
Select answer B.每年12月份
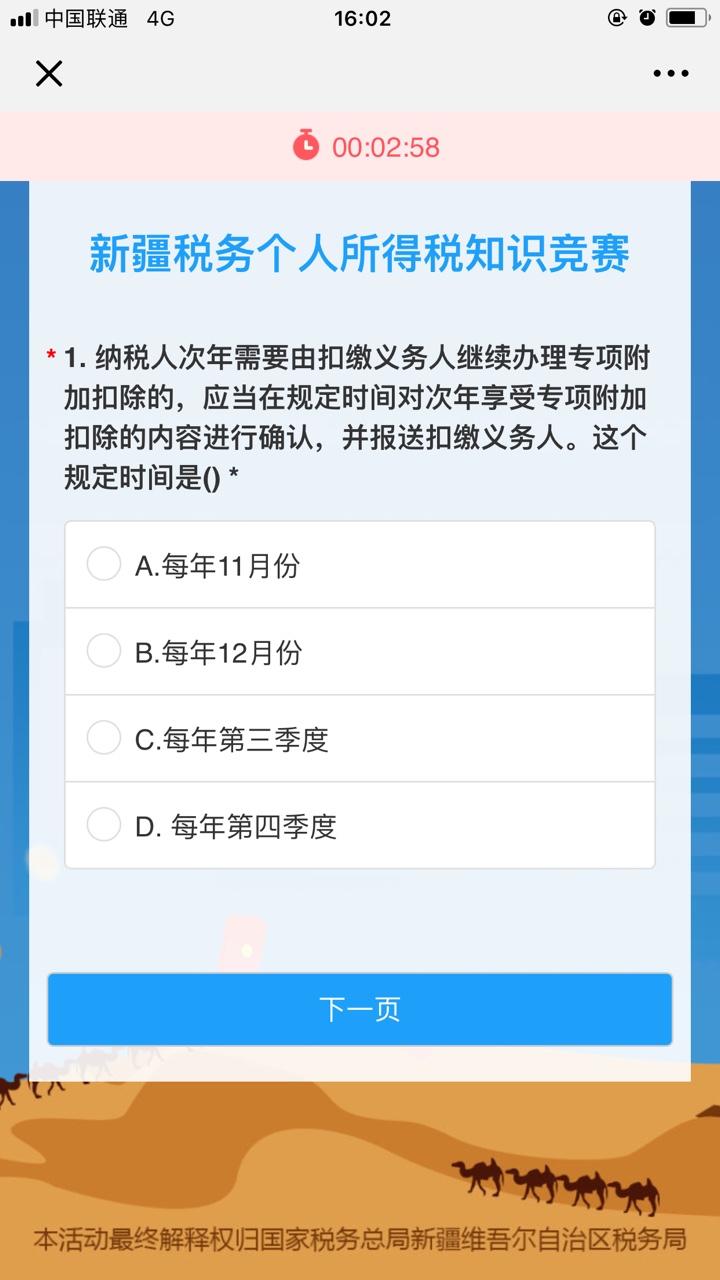360,650
